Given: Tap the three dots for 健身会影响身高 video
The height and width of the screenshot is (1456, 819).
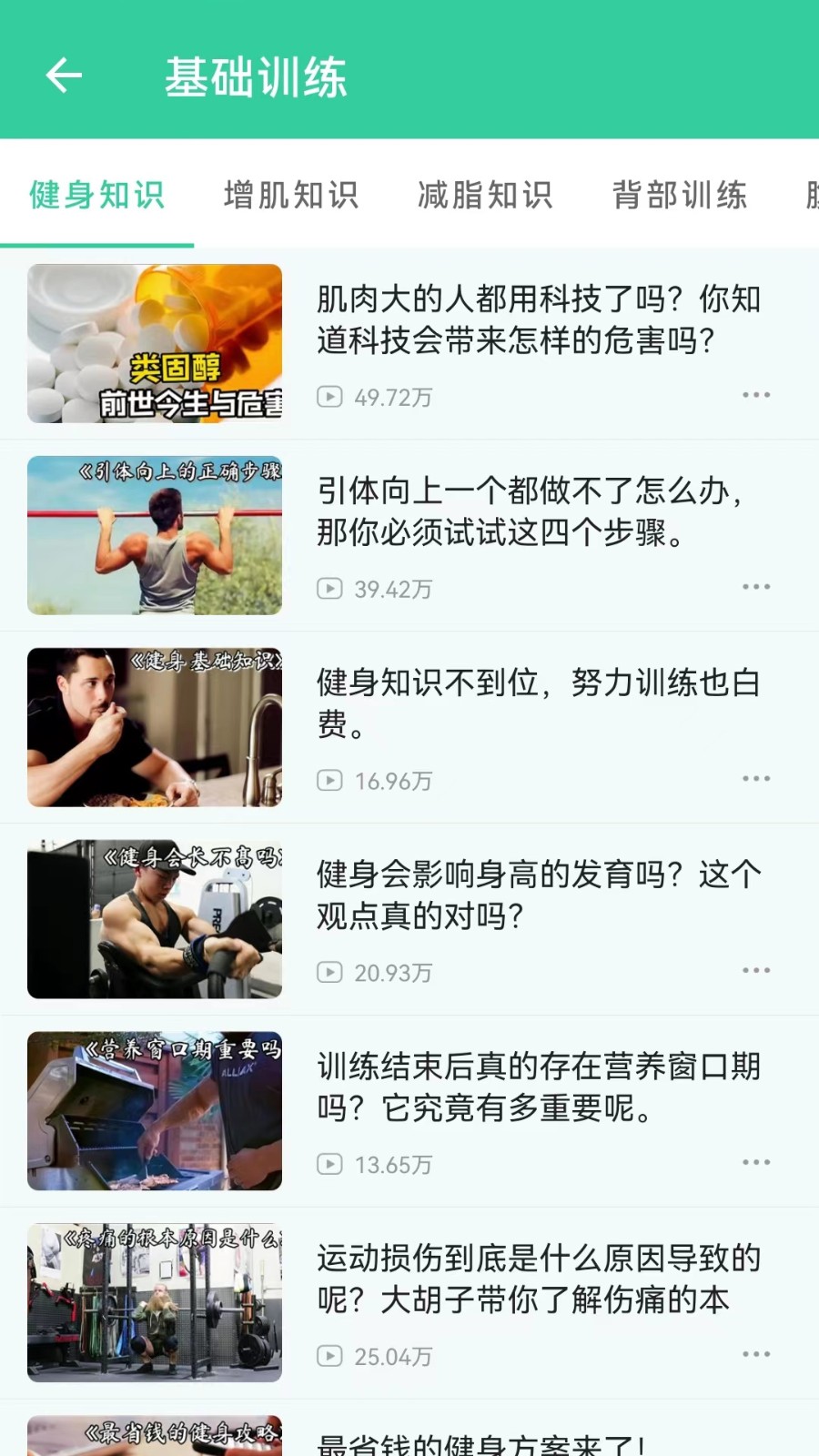Looking at the screenshot, I should coord(756,971).
